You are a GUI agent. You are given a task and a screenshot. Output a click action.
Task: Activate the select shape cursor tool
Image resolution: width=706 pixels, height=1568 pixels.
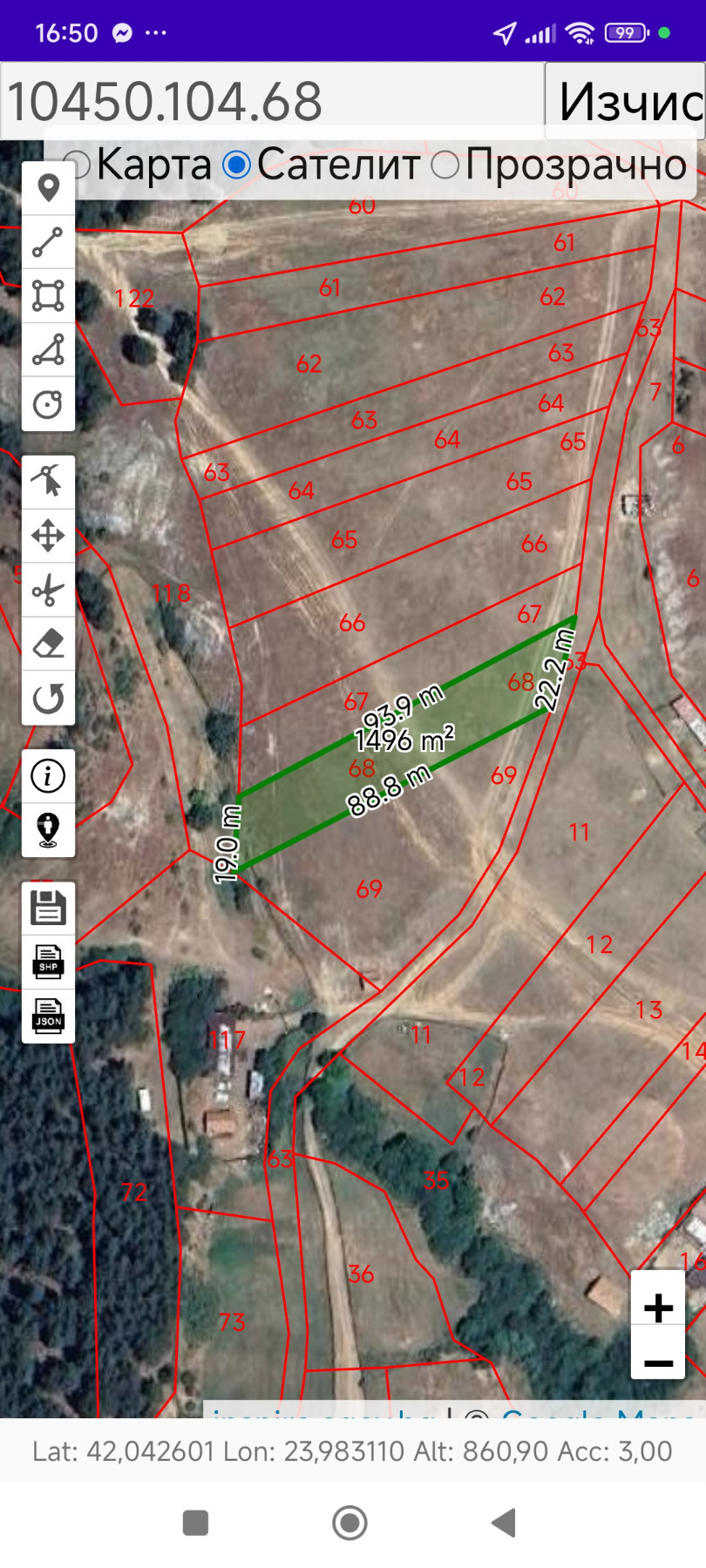click(x=48, y=481)
